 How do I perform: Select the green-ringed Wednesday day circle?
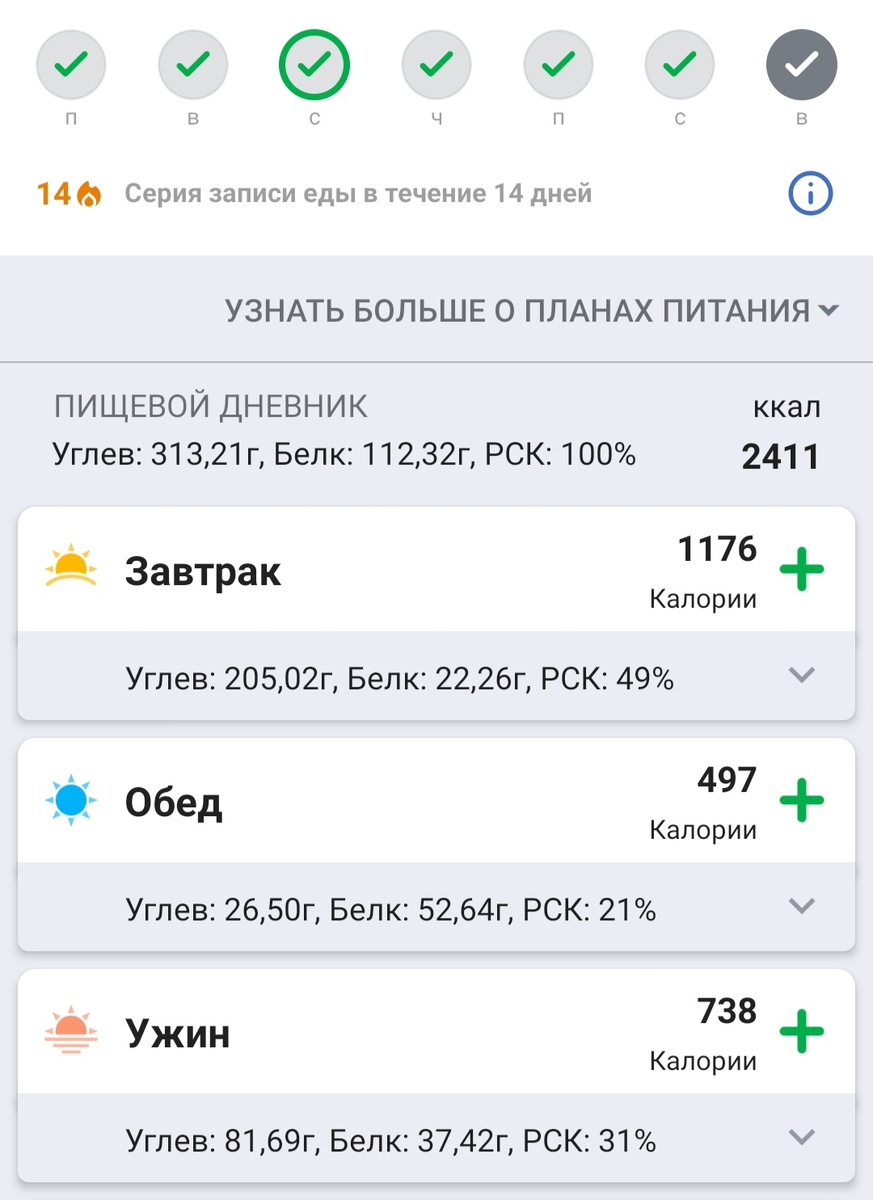point(314,67)
